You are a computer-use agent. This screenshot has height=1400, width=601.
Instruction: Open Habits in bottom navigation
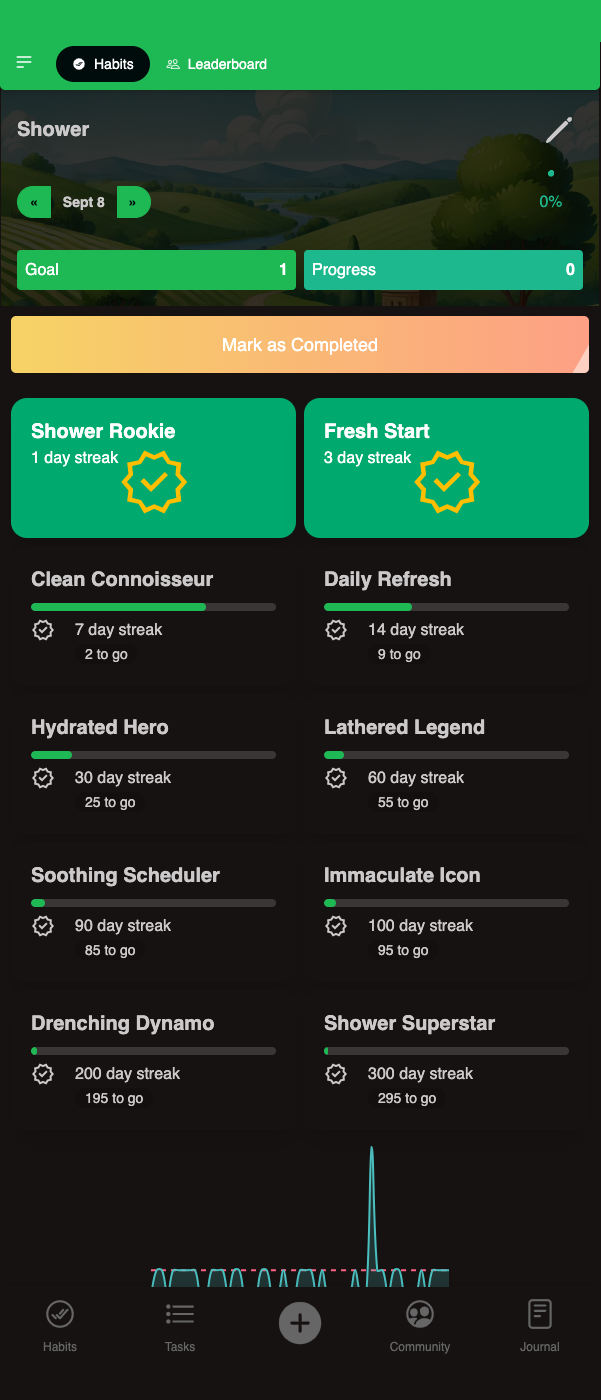click(60, 1326)
